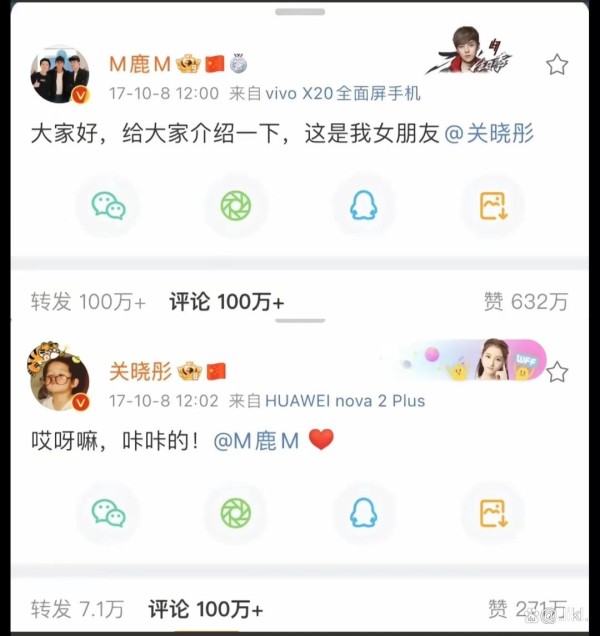The width and height of the screenshot is (600, 636).
Task: View the 转发 7.1万 reposts tab
Action: coord(77,609)
